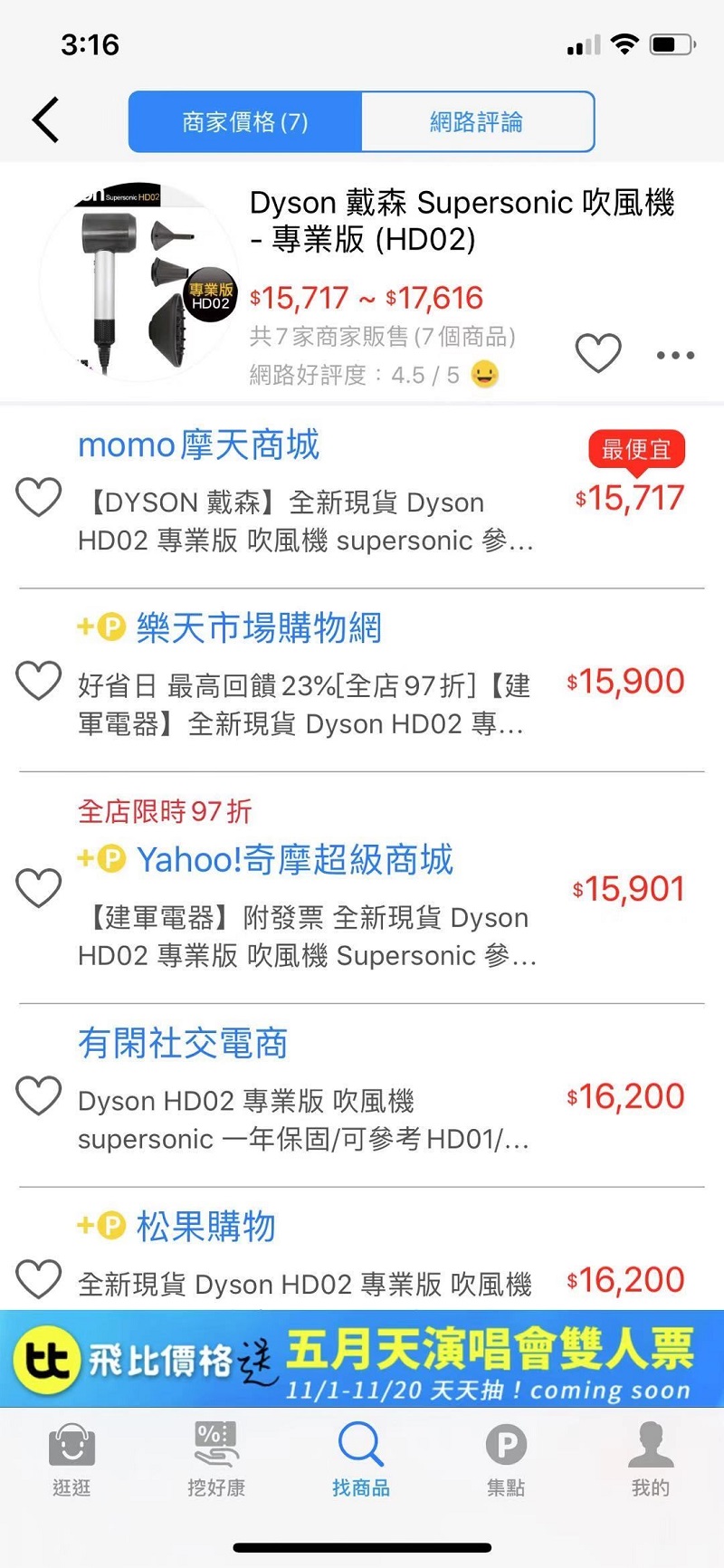Heart the 有閑社交電商 listing
Viewport: 724px width, 1568px height.
coord(39,1096)
